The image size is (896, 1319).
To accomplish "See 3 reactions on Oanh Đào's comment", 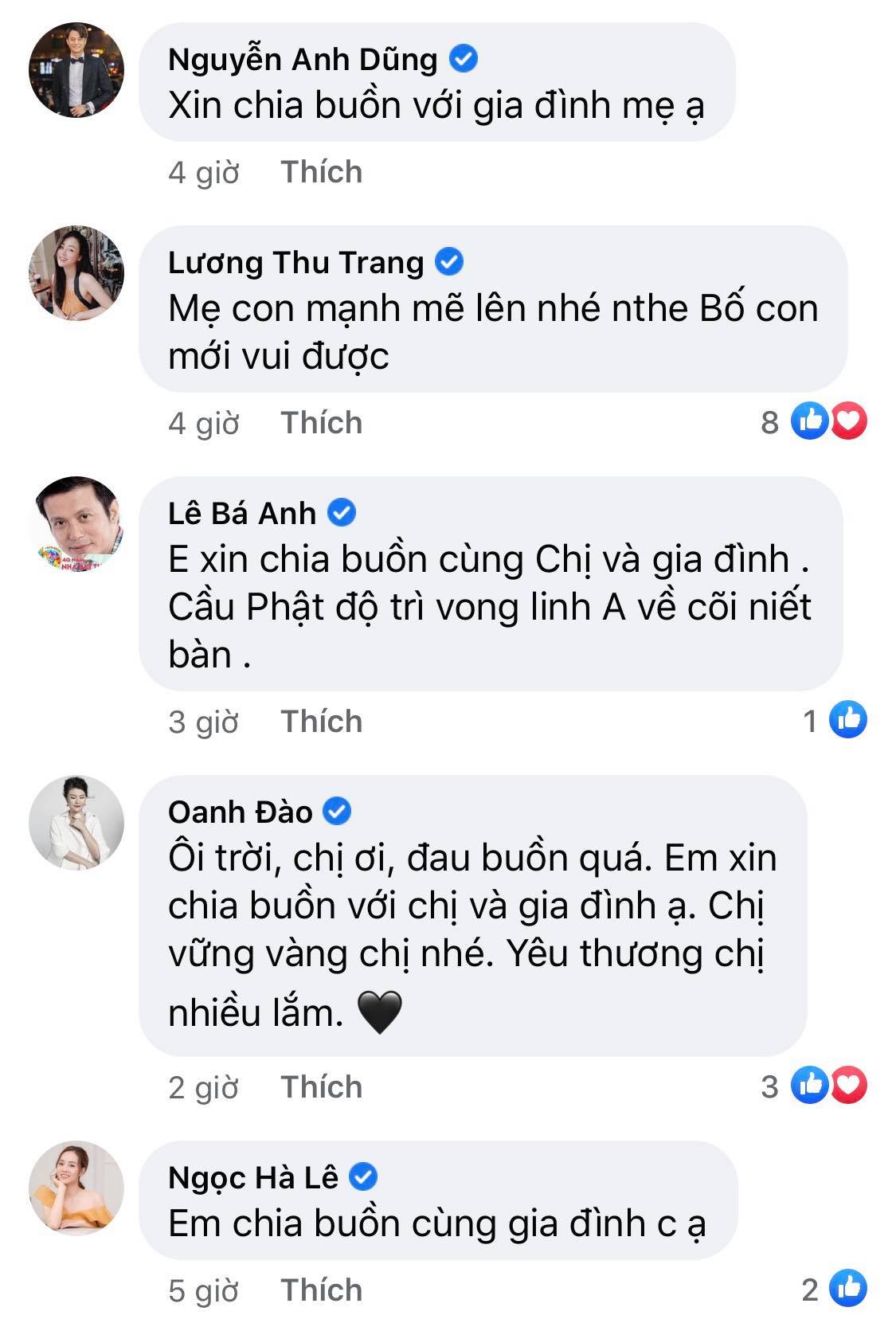I will pos(814,1086).
